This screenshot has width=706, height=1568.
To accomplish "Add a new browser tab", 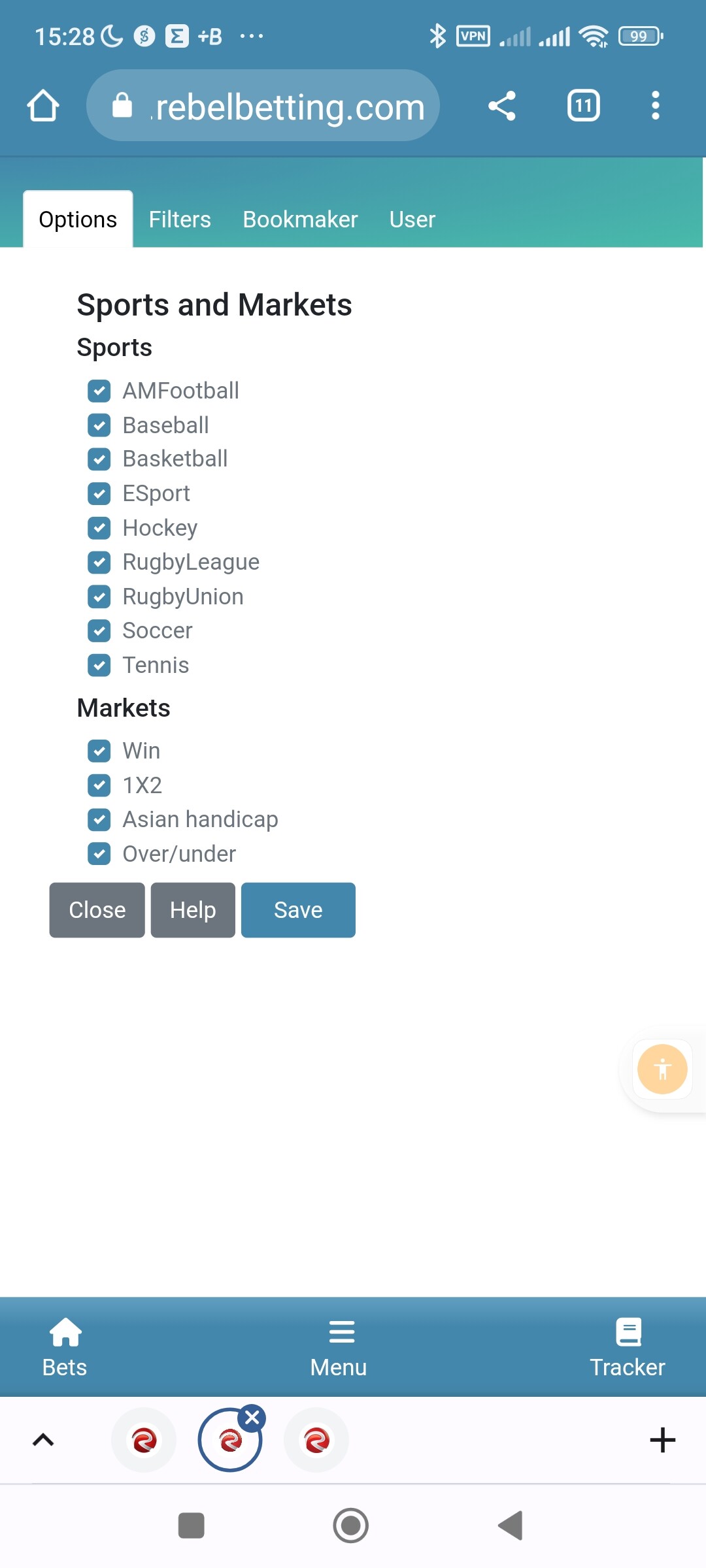I will (x=662, y=1440).
